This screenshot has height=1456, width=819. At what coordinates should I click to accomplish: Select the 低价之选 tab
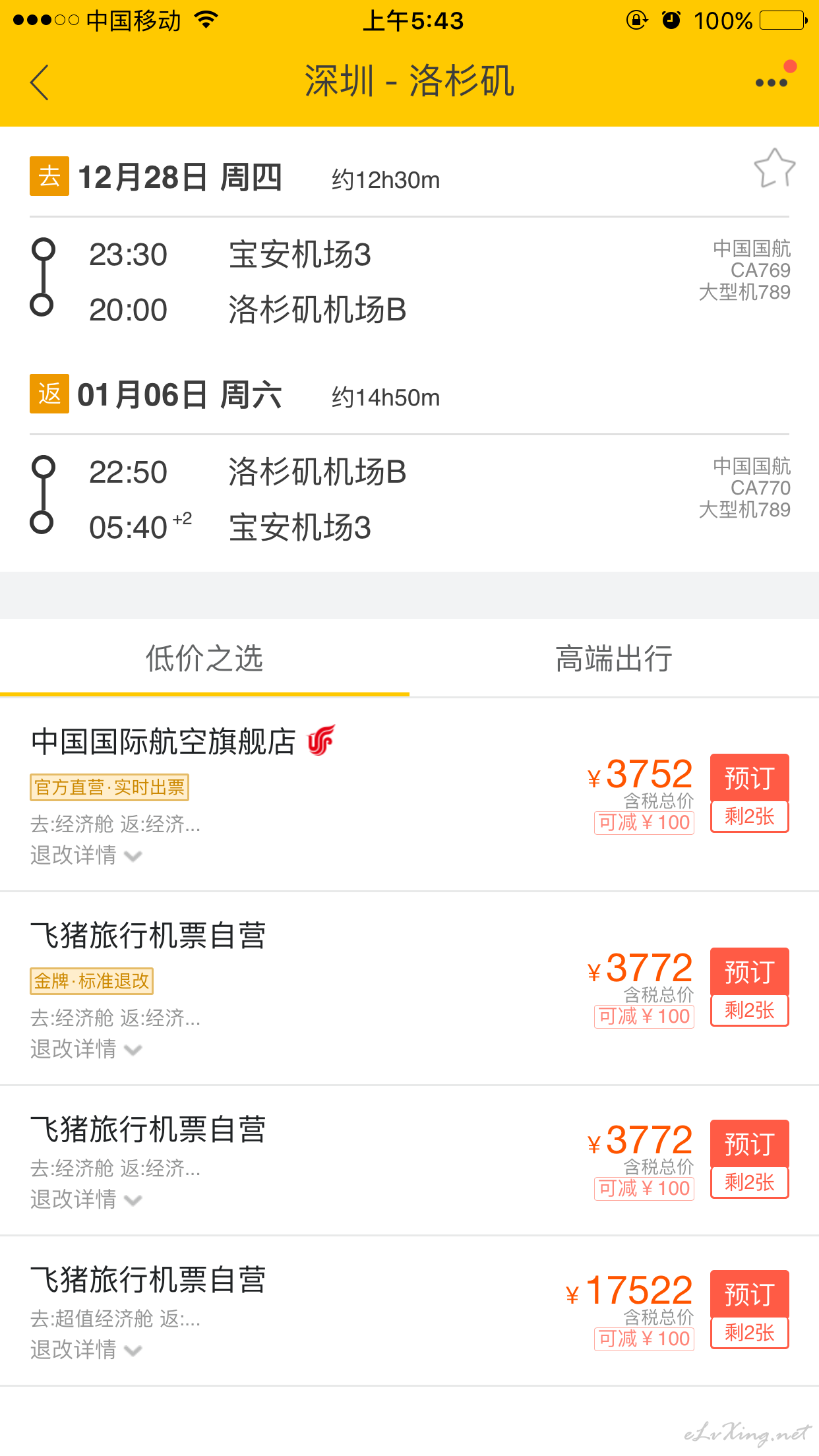pyautogui.click(x=204, y=658)
